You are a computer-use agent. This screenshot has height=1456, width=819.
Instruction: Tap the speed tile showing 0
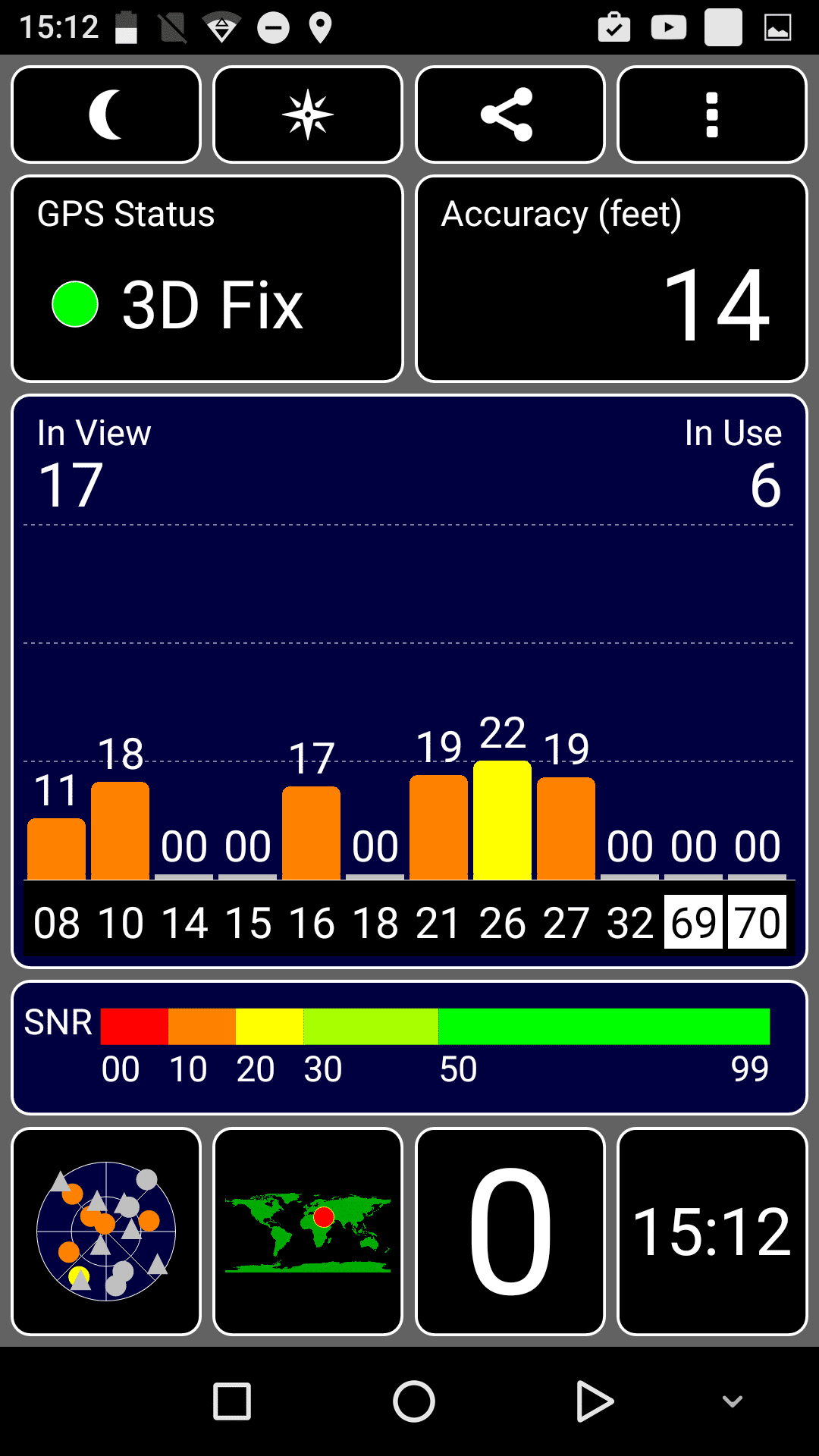click(x=510, y=1231)
